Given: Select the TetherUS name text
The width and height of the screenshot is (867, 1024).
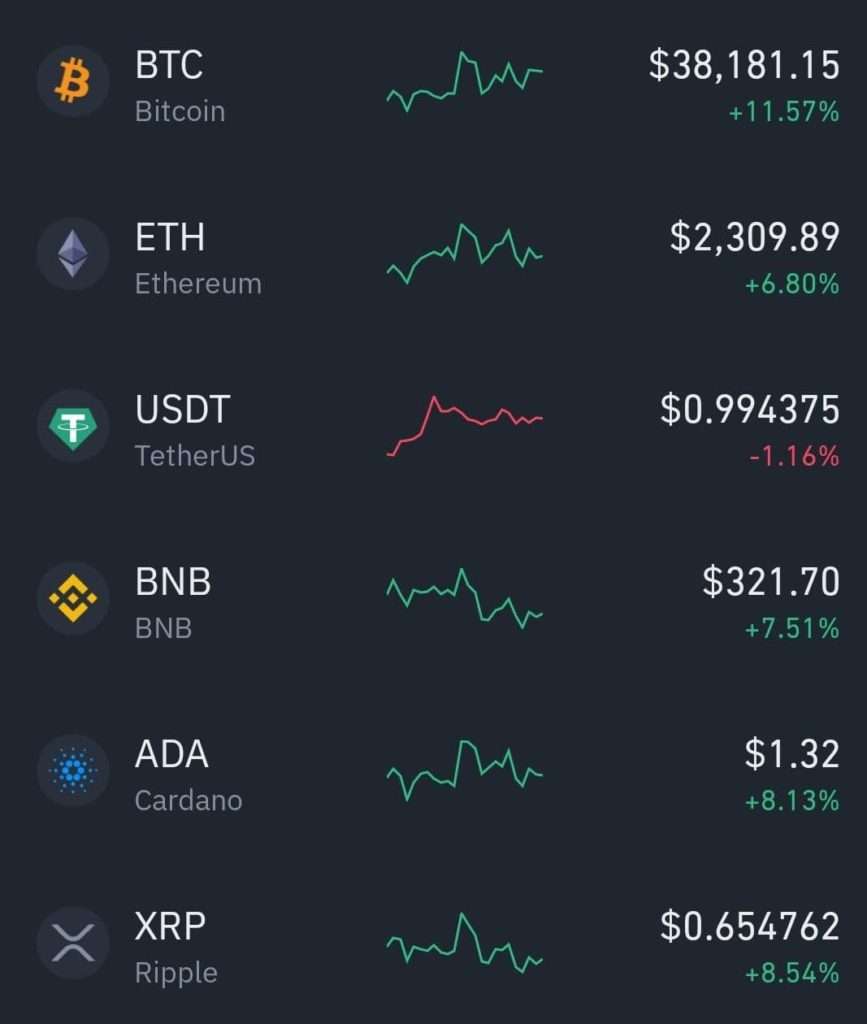Looking at the screenshot, I should [x=196, y=455].
